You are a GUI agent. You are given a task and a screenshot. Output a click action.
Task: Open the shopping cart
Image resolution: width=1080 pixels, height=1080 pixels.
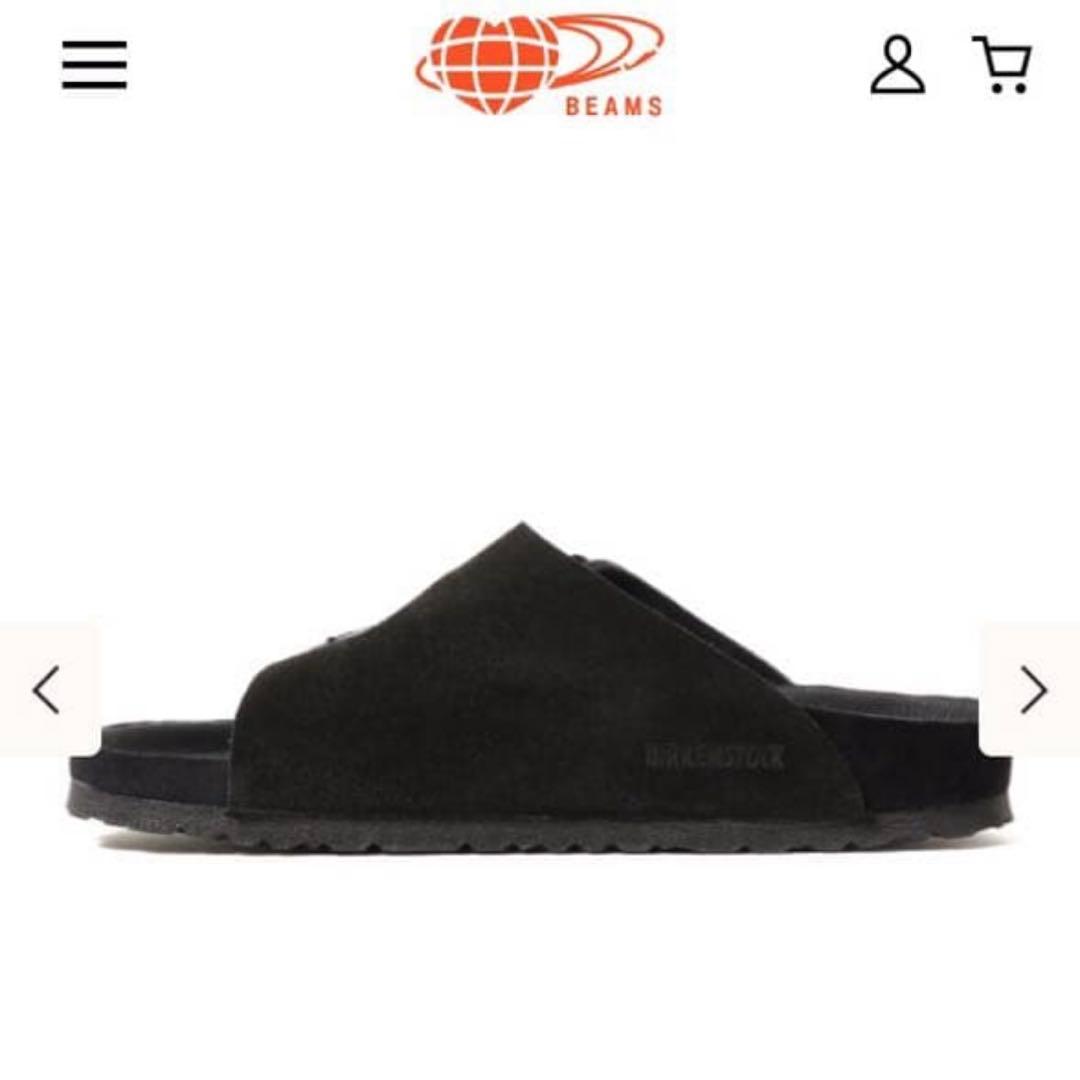point(1002,66)
